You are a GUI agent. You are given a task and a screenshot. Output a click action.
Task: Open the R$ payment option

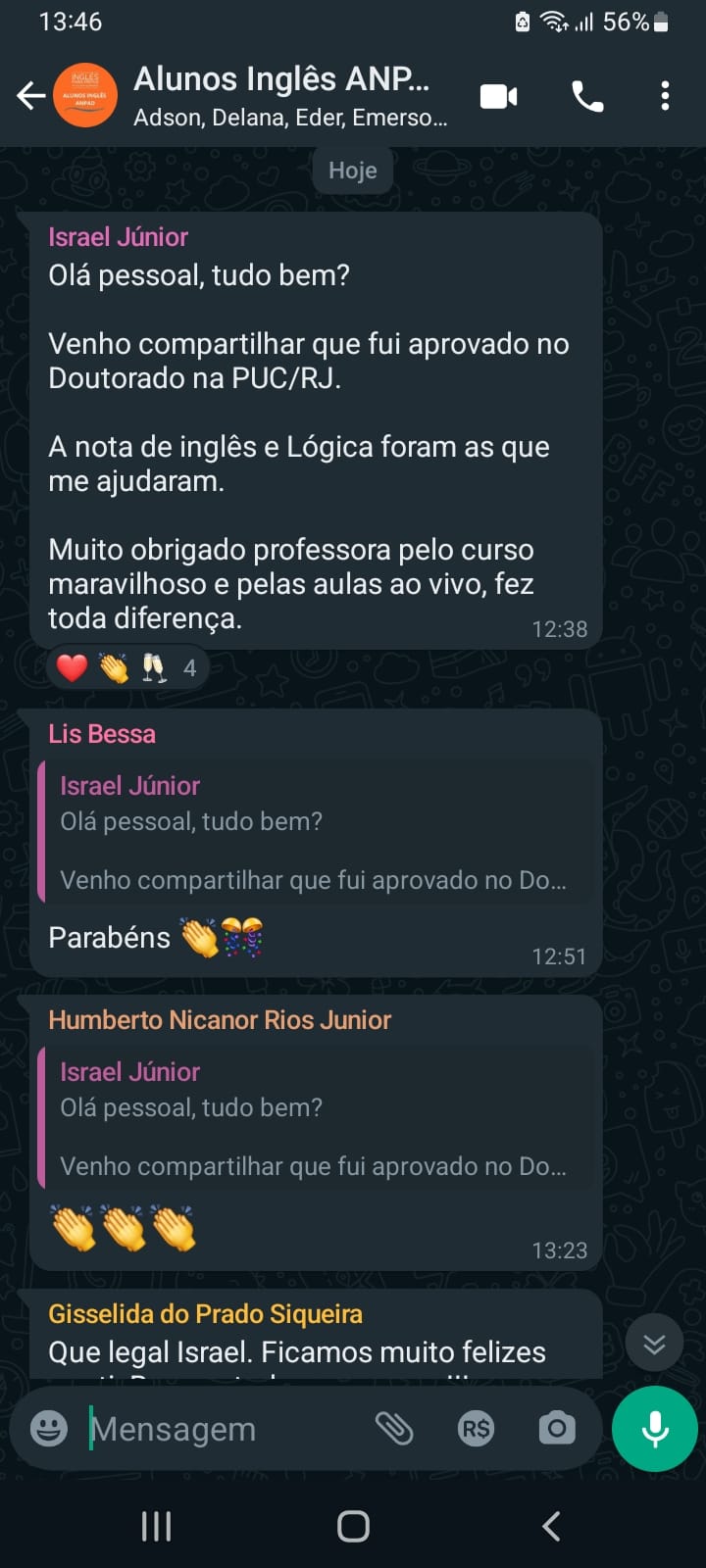point(477,1429)
